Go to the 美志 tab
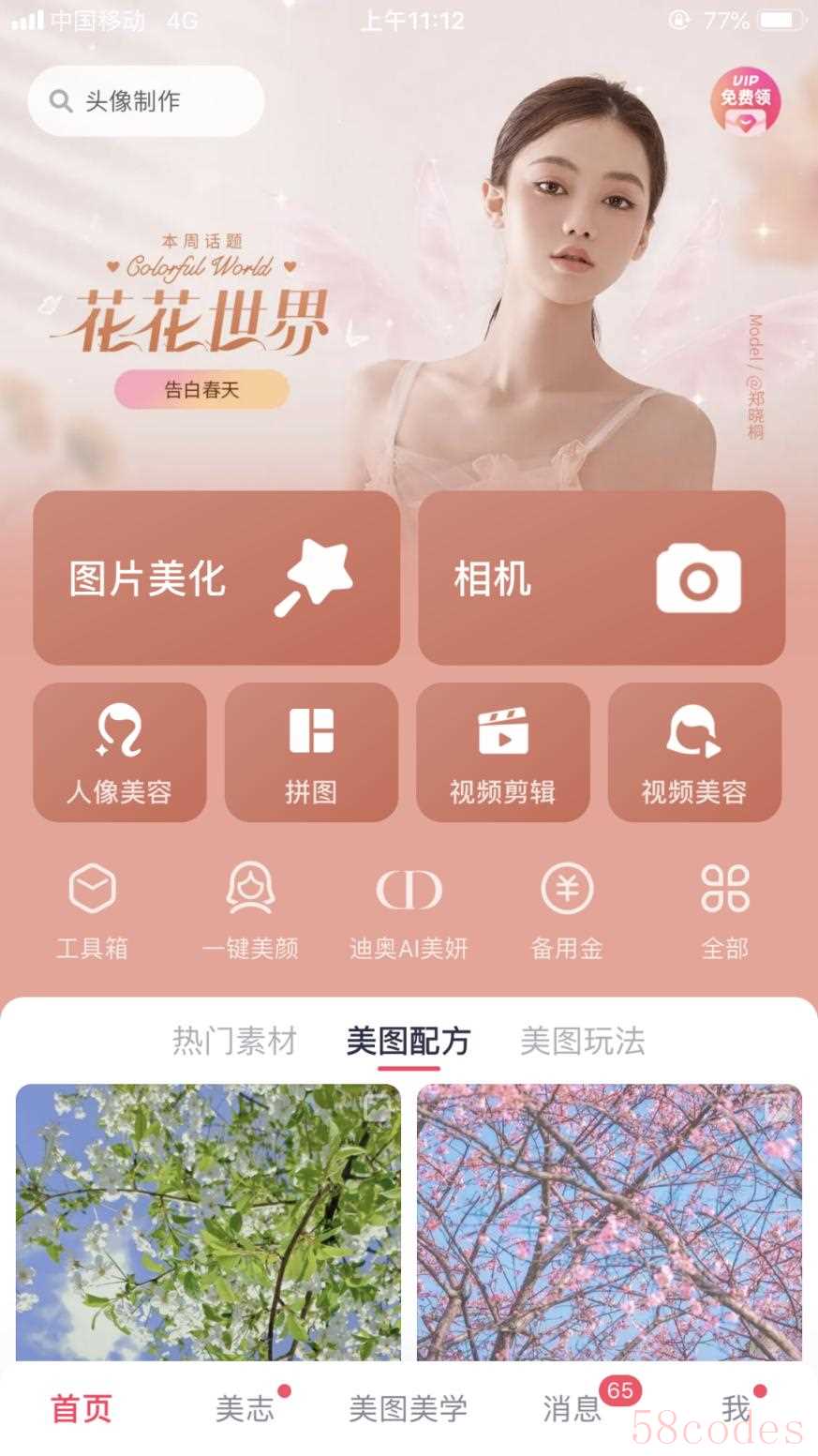Image resolution: width=818 pixels, height=1456 pixels. [245, 1408]
